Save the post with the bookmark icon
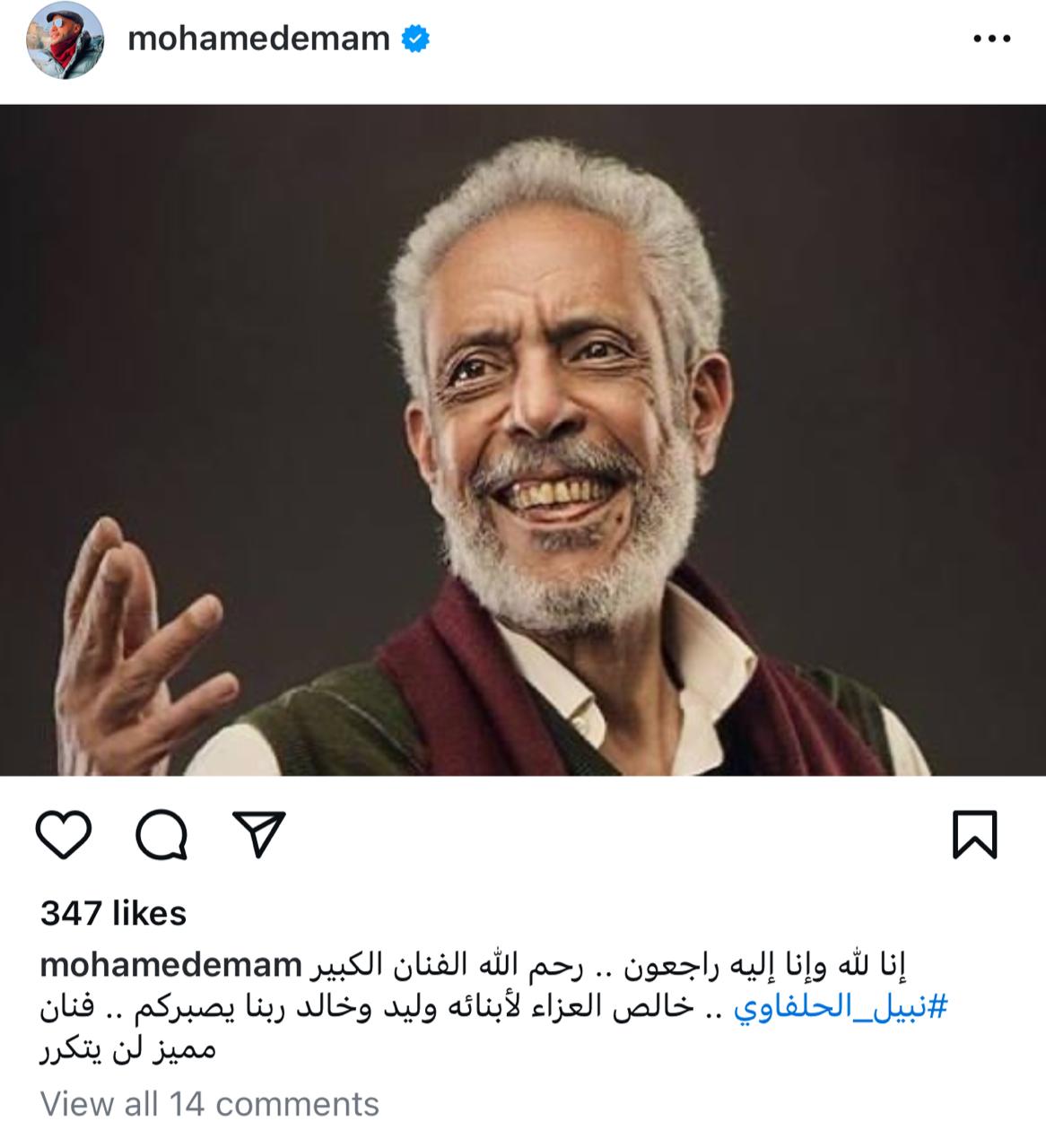The image size is (1046, 1148). pyautogui.click(x=974, y=835)
